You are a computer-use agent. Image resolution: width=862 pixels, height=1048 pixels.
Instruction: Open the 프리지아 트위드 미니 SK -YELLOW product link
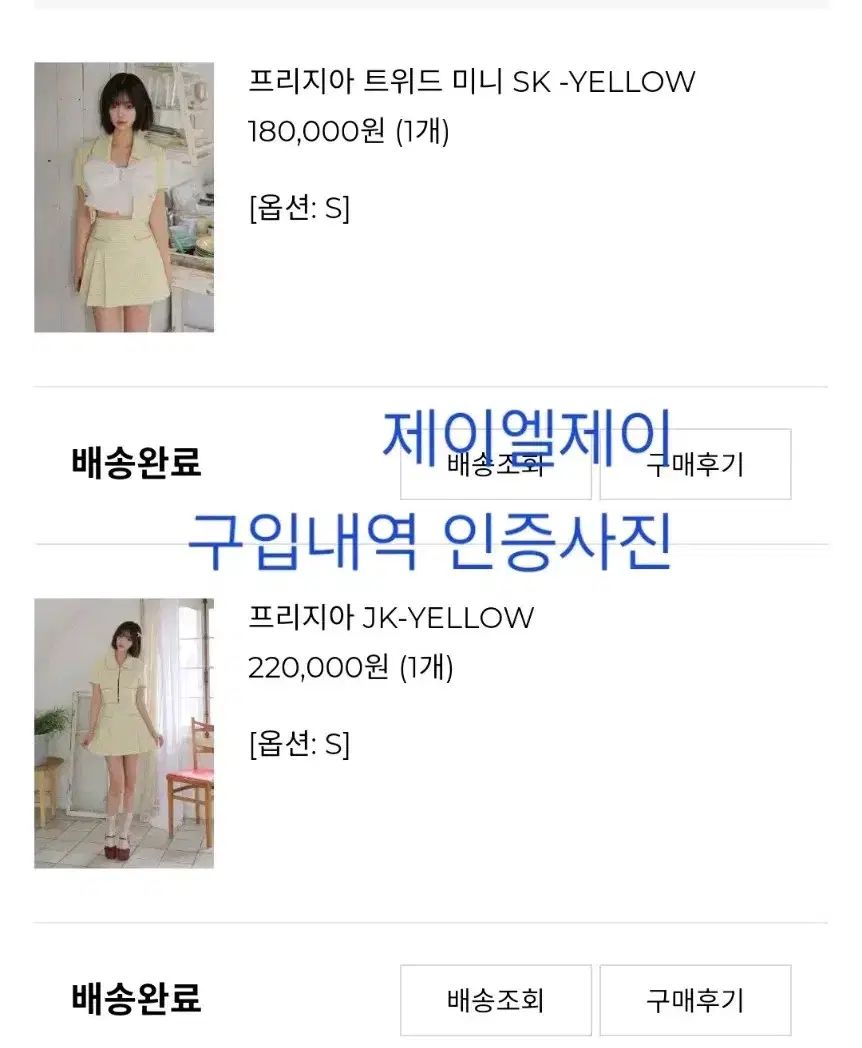tap(470, 85)
